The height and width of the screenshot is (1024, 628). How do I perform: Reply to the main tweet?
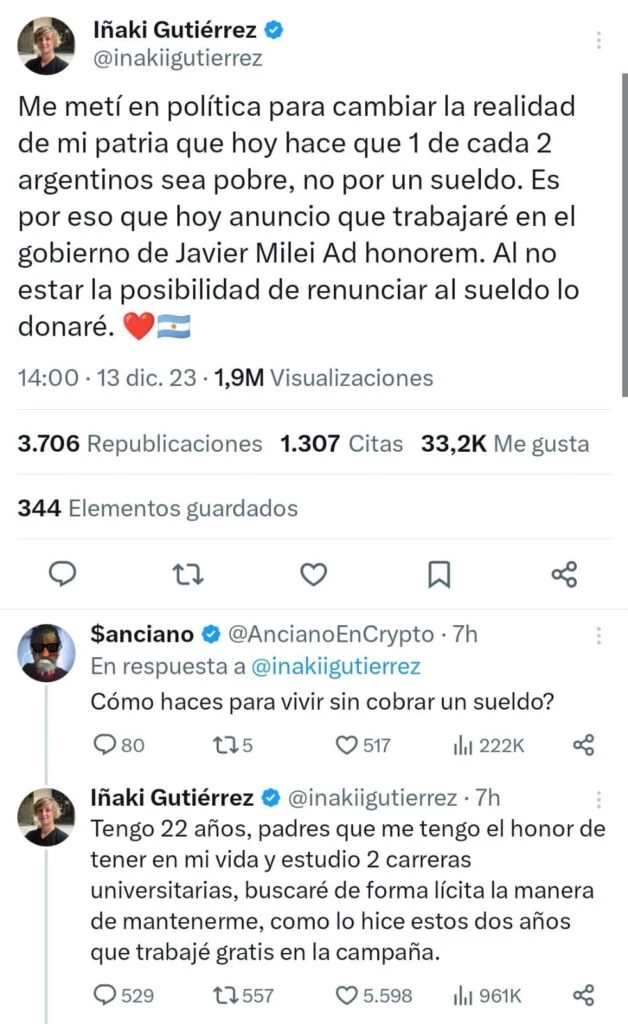pos(64,573)
